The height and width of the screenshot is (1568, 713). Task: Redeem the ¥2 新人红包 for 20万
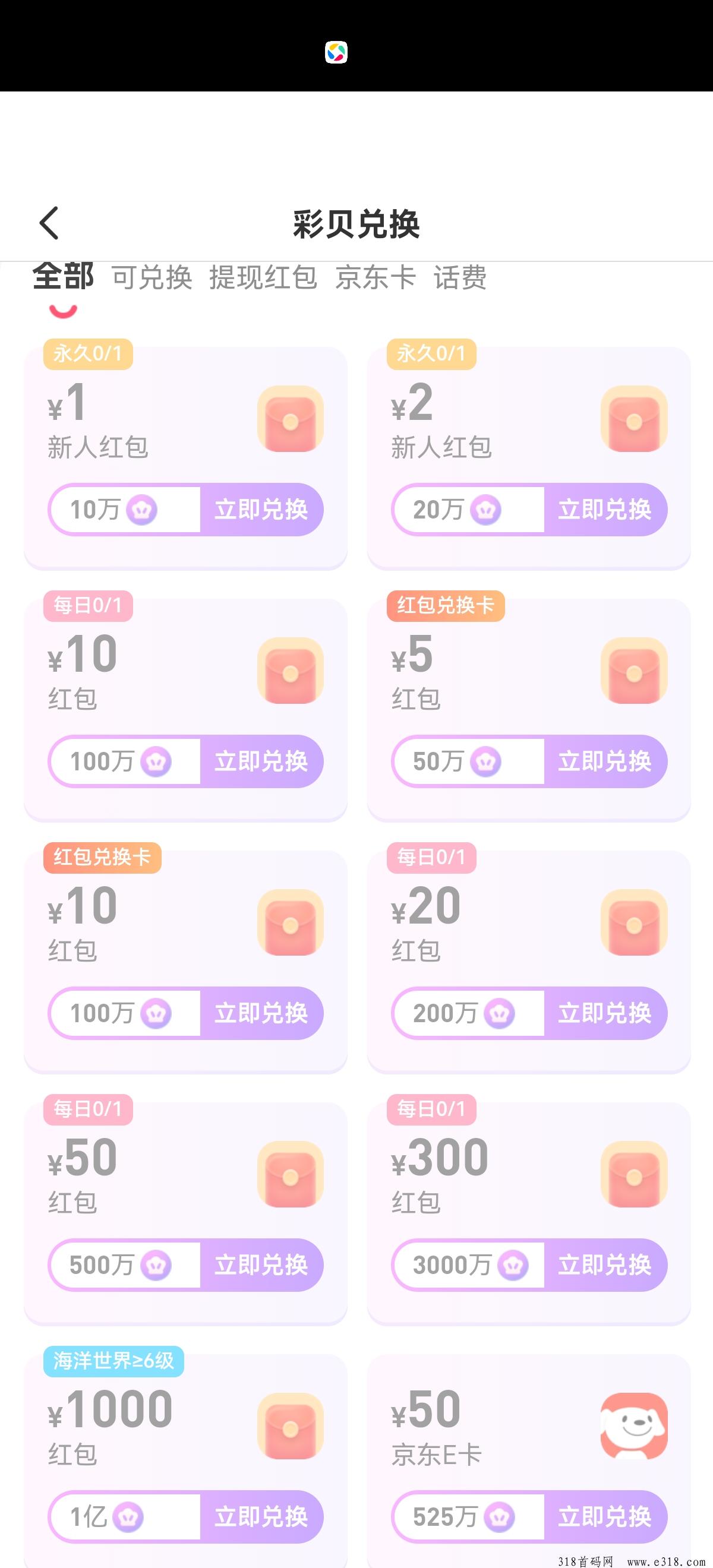click(605, 510)
